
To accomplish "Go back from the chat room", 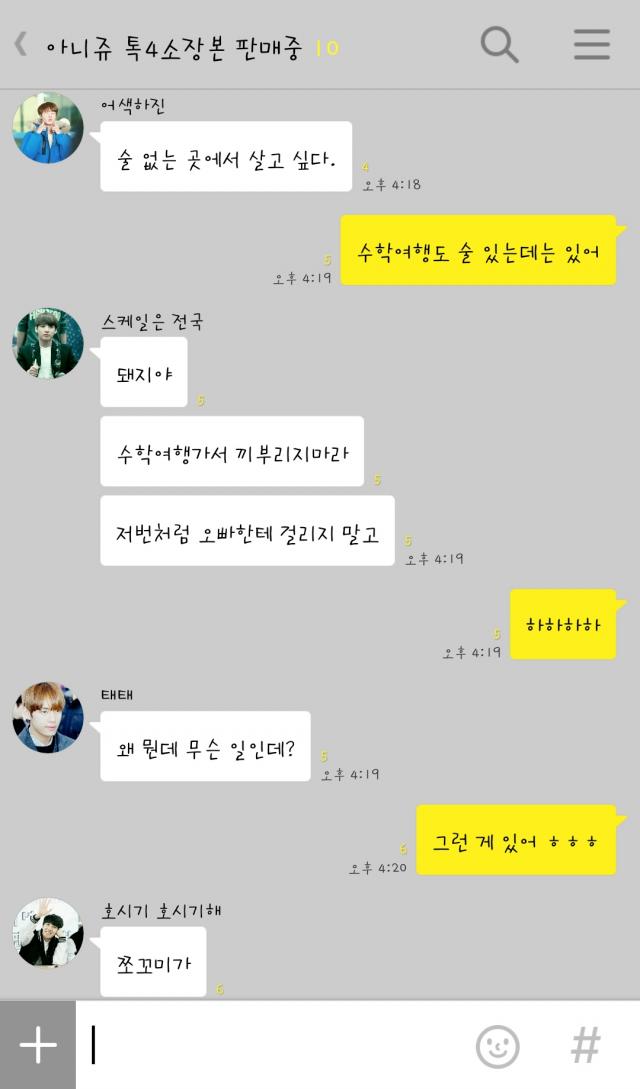I will [x=21, y=45].
